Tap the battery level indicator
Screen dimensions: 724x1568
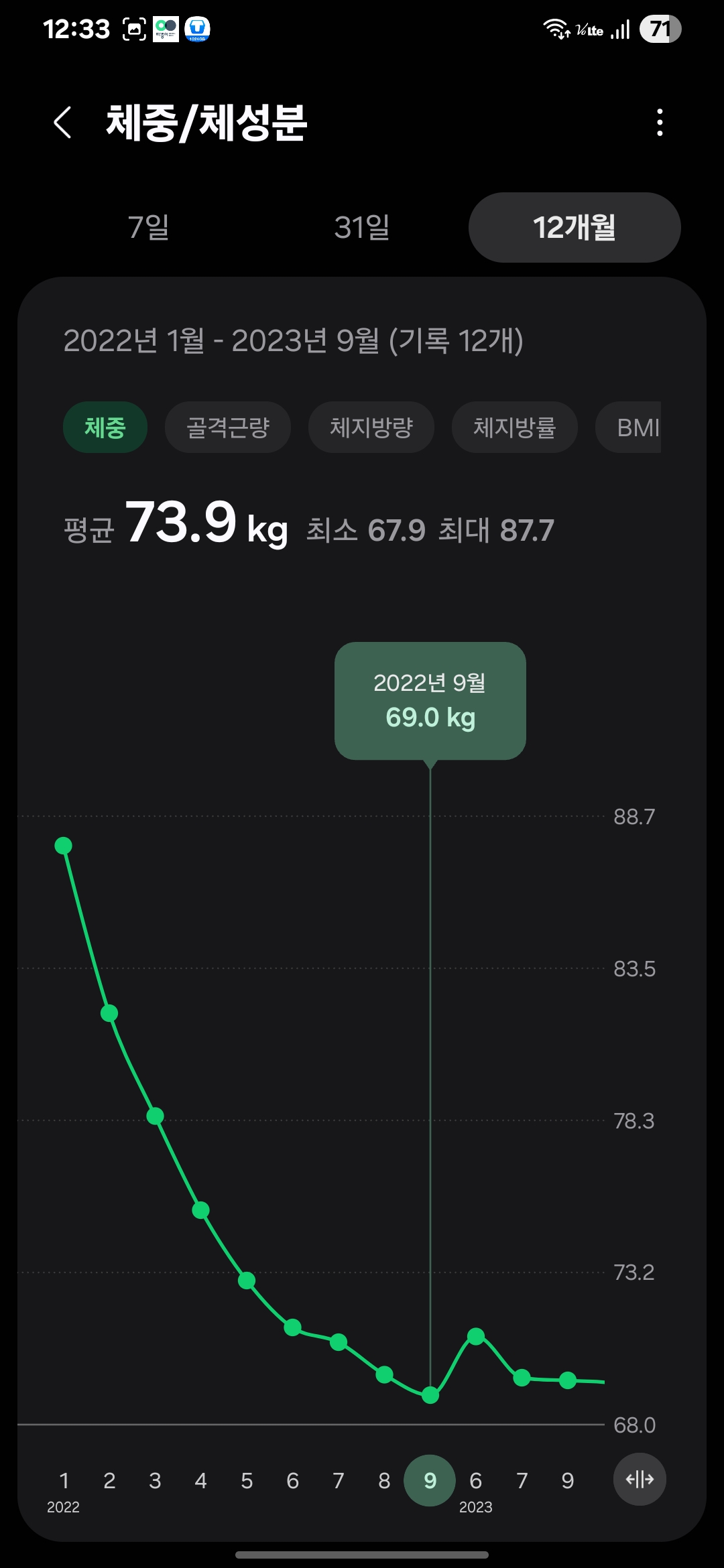click(660, 28)
